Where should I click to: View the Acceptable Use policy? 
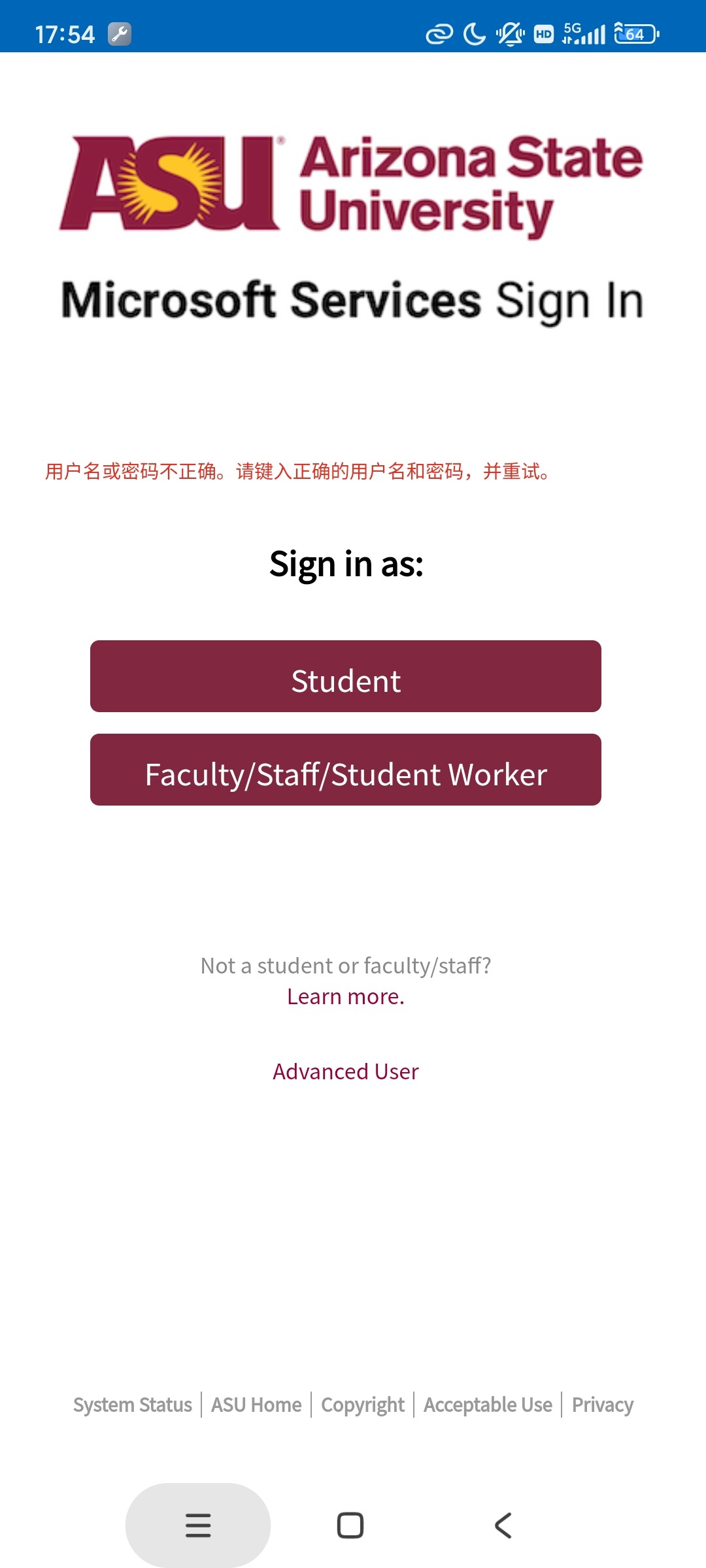click(488, 1405)
